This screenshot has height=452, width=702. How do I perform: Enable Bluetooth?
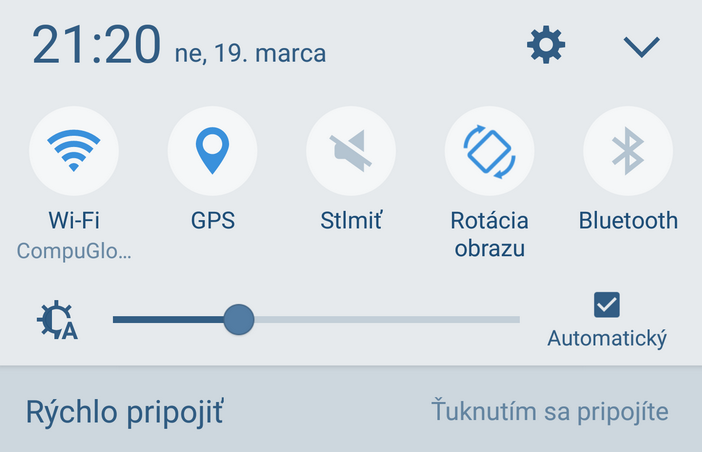click(x=627, y=151)
